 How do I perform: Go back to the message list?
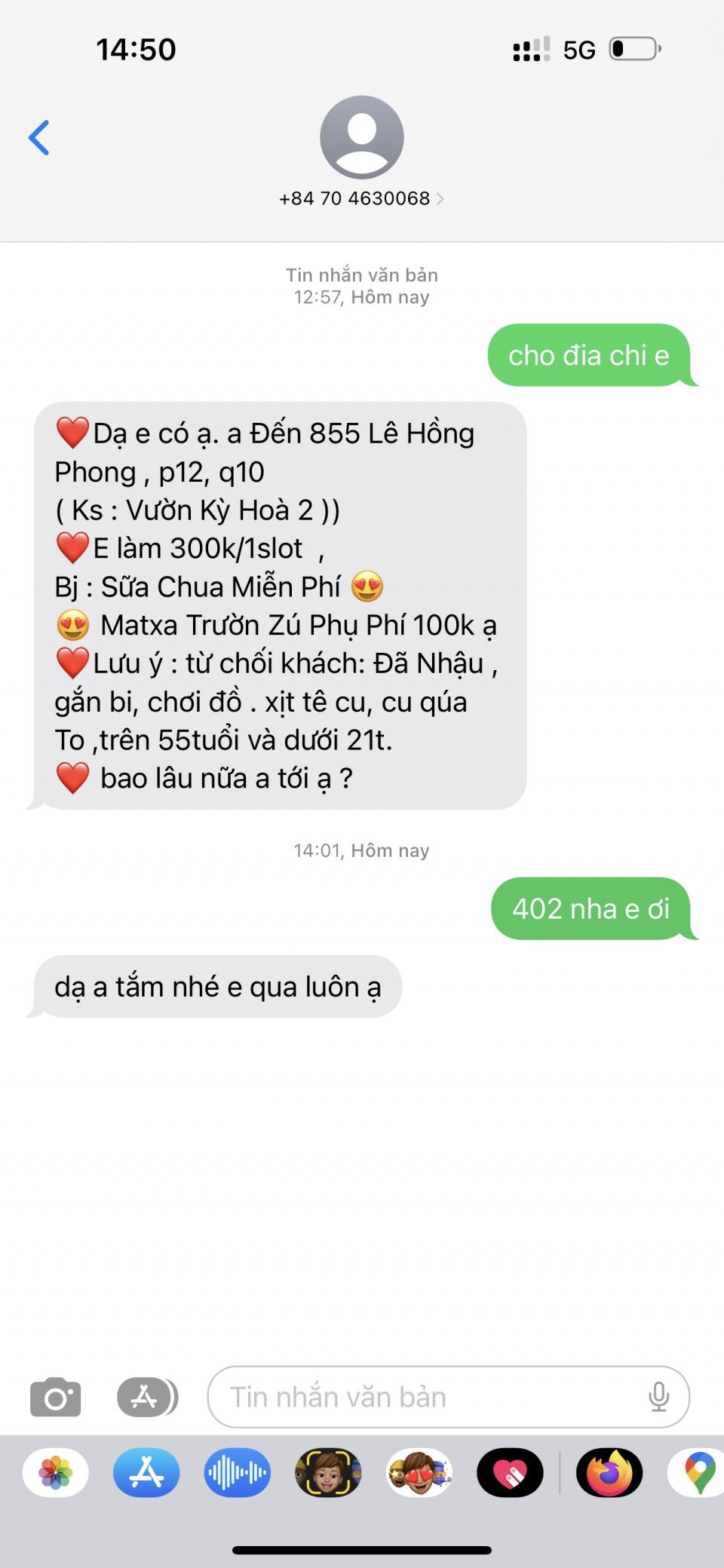39,138
